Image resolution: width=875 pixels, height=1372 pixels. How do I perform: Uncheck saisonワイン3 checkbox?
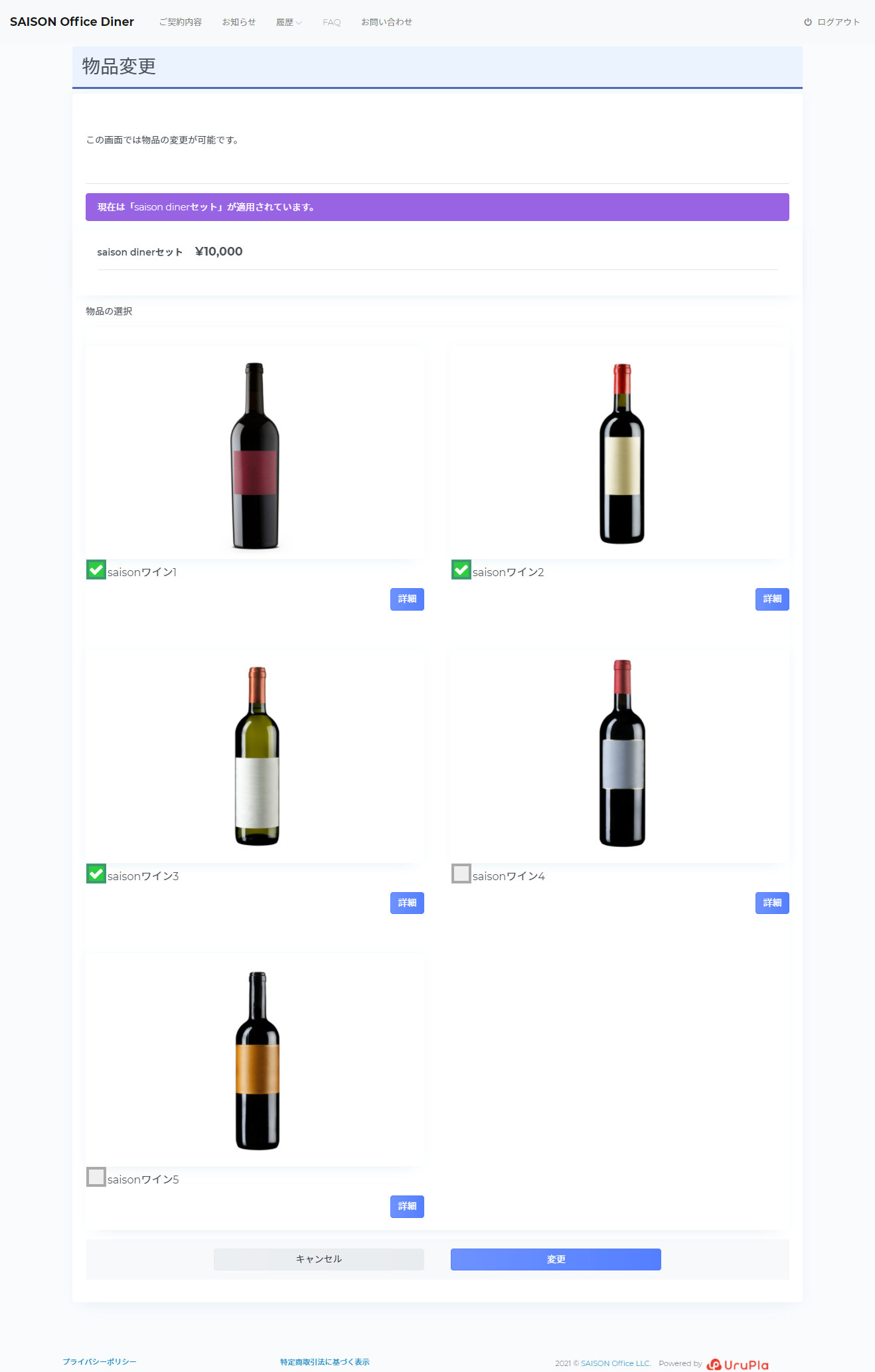coord(96,874)
